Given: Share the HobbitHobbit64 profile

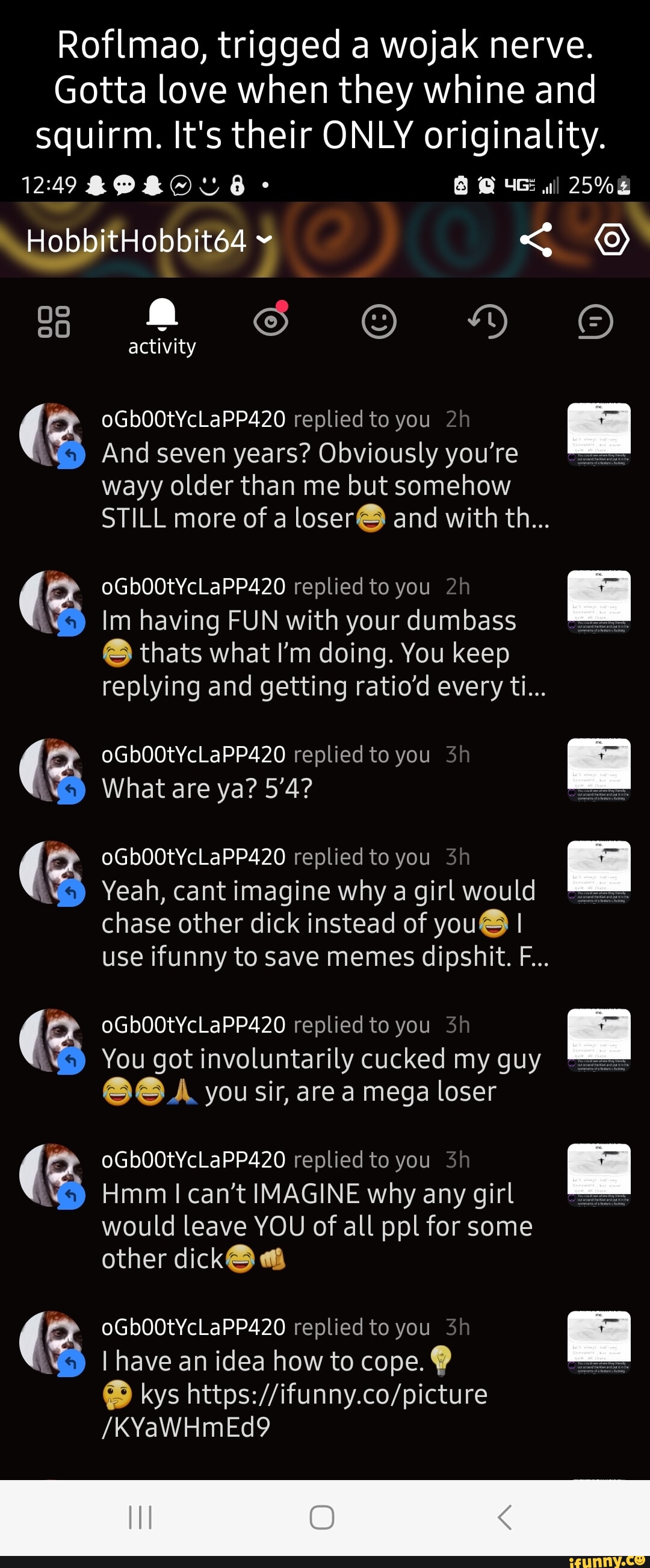Looking at the screenshot, I should click(x=538, y=240).
